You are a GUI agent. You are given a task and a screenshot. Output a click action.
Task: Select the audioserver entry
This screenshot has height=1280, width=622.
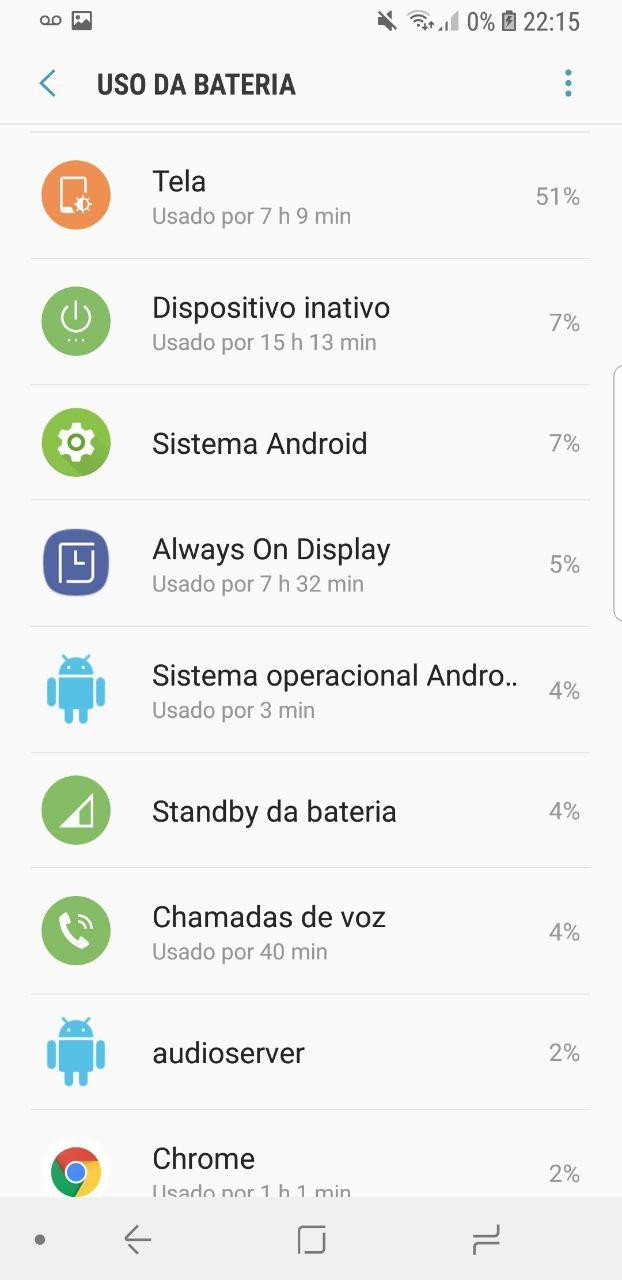click(310, 1053)
